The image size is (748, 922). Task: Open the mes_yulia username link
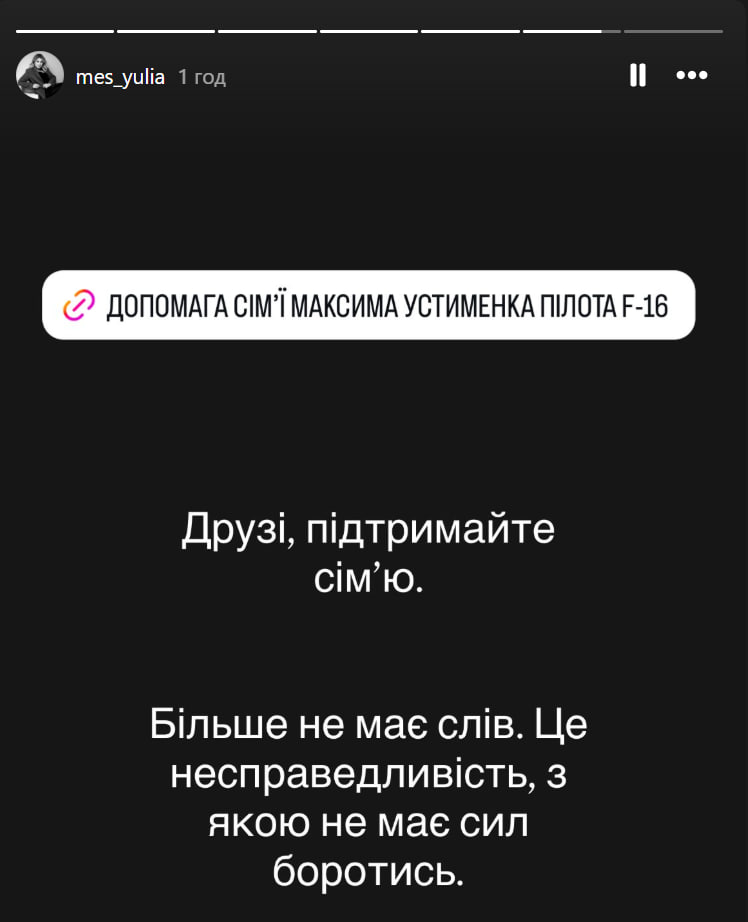(120, 76)
